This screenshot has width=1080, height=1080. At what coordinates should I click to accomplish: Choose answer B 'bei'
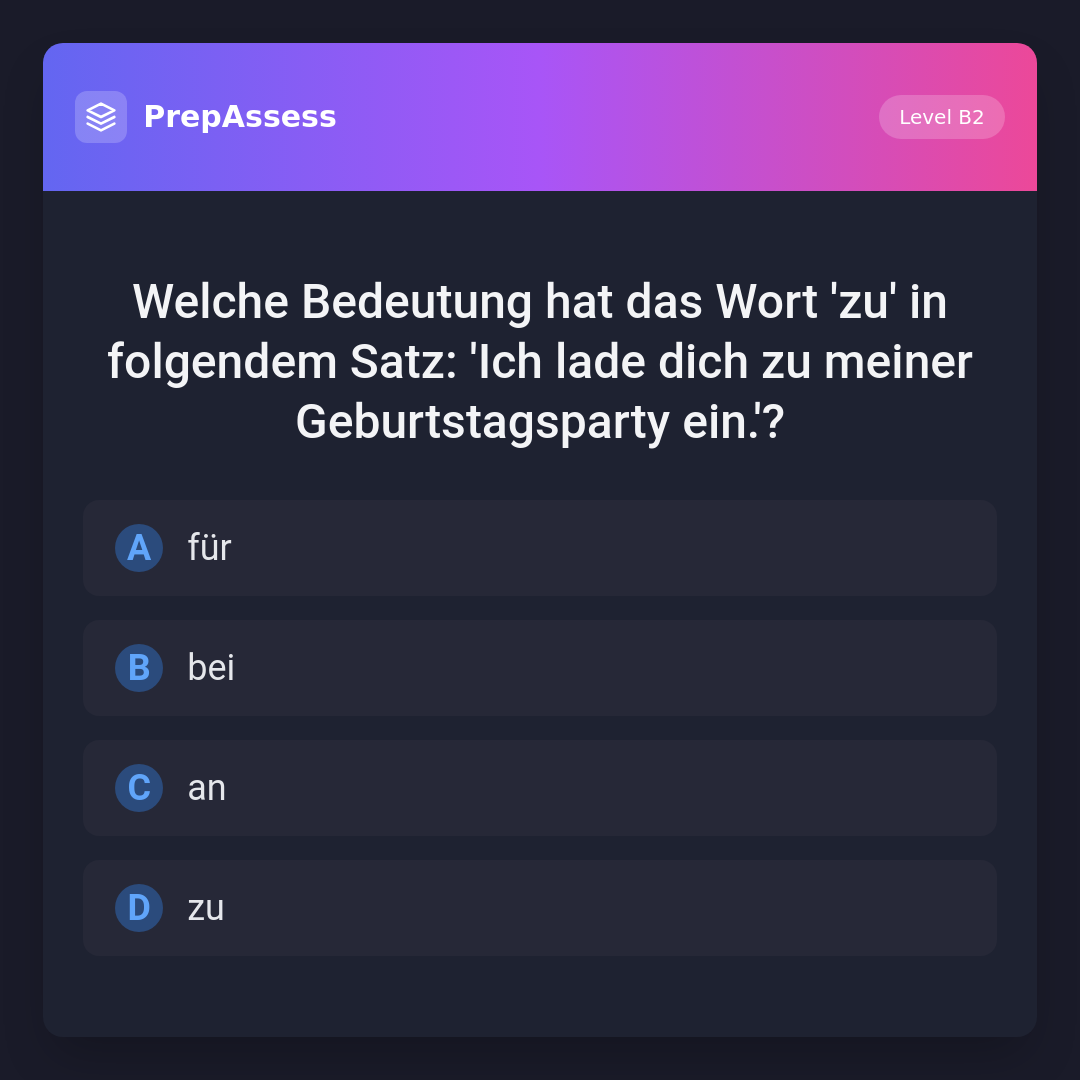click(540, 668)
